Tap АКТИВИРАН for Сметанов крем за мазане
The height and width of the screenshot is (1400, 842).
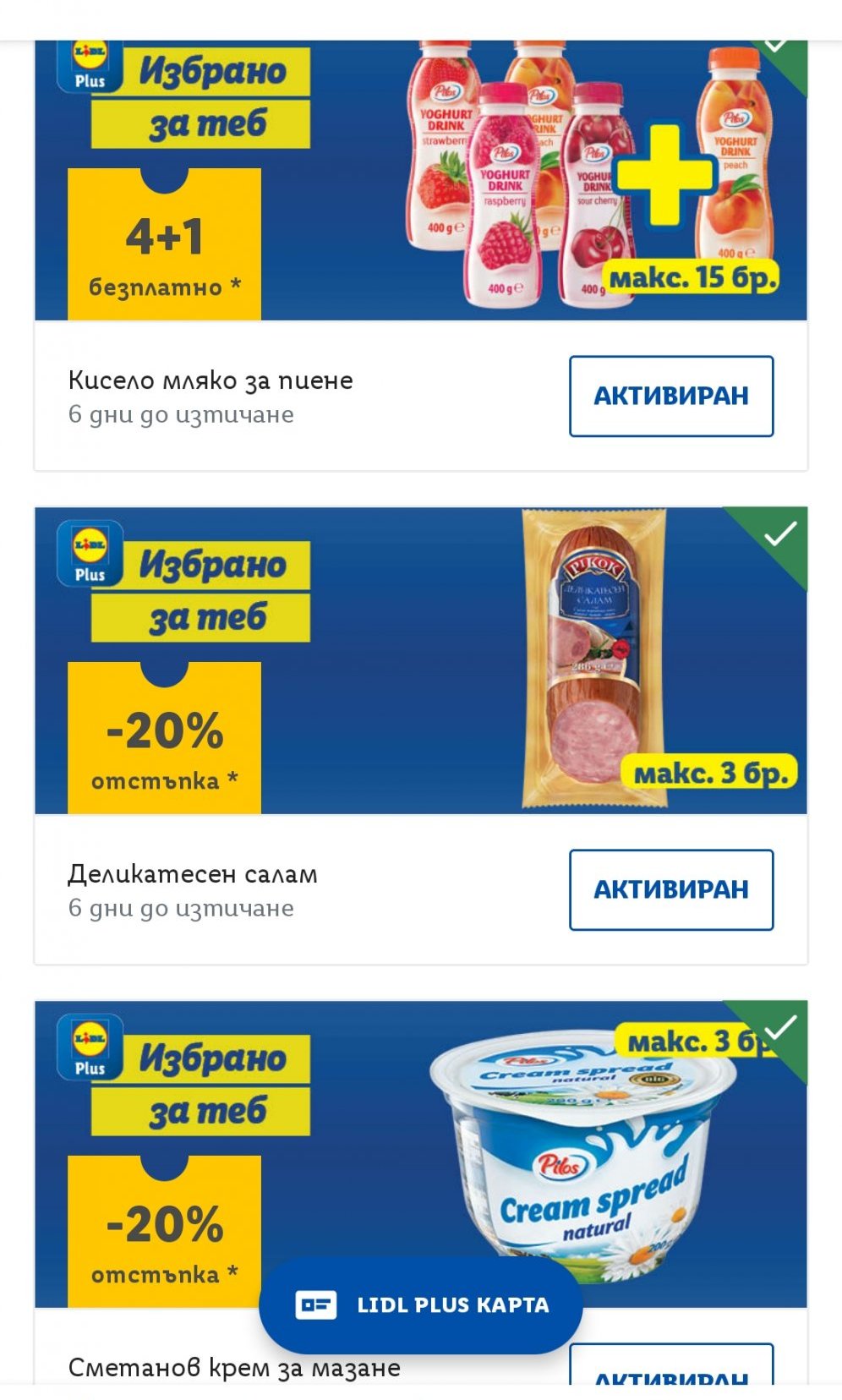click(671, 1368)
